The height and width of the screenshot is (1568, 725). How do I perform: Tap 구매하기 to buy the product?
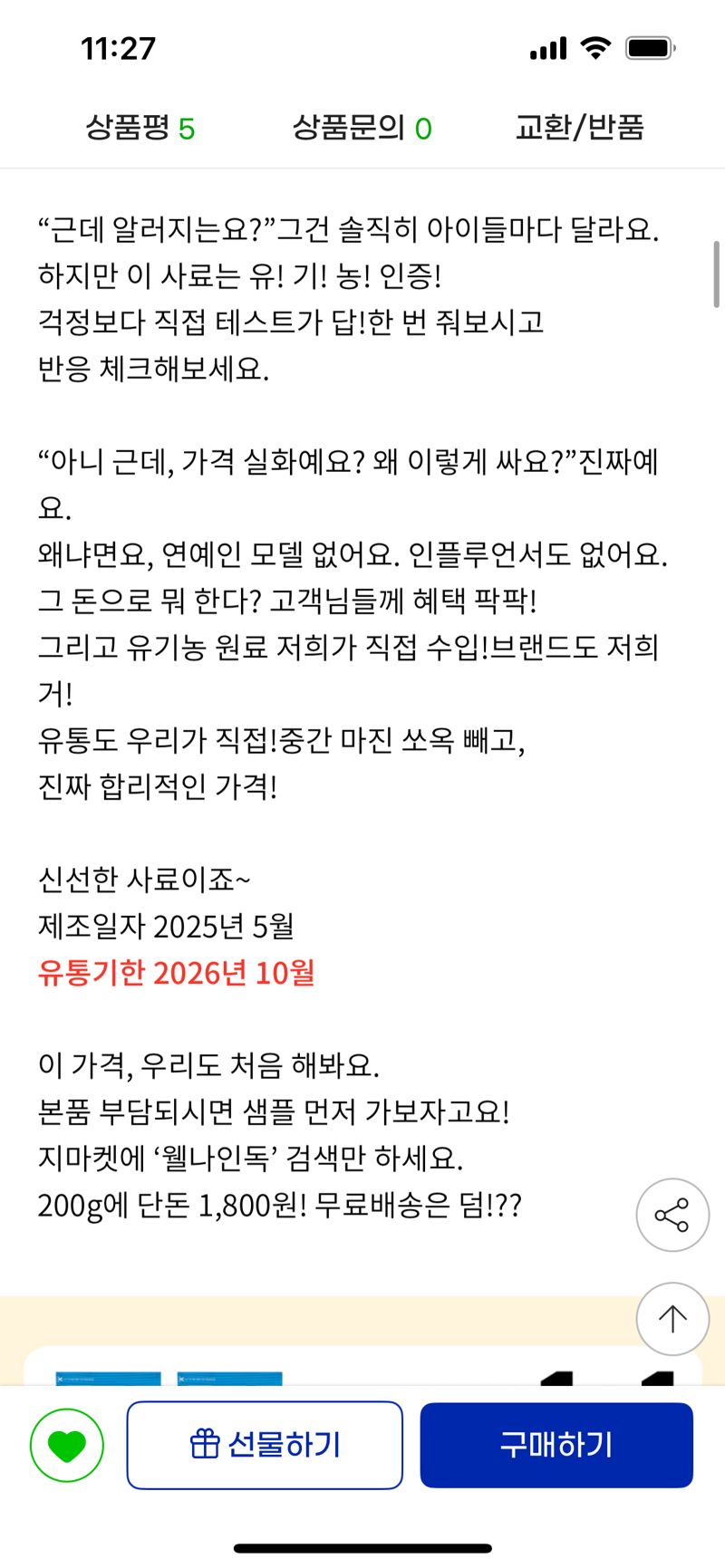(556, 1445)
